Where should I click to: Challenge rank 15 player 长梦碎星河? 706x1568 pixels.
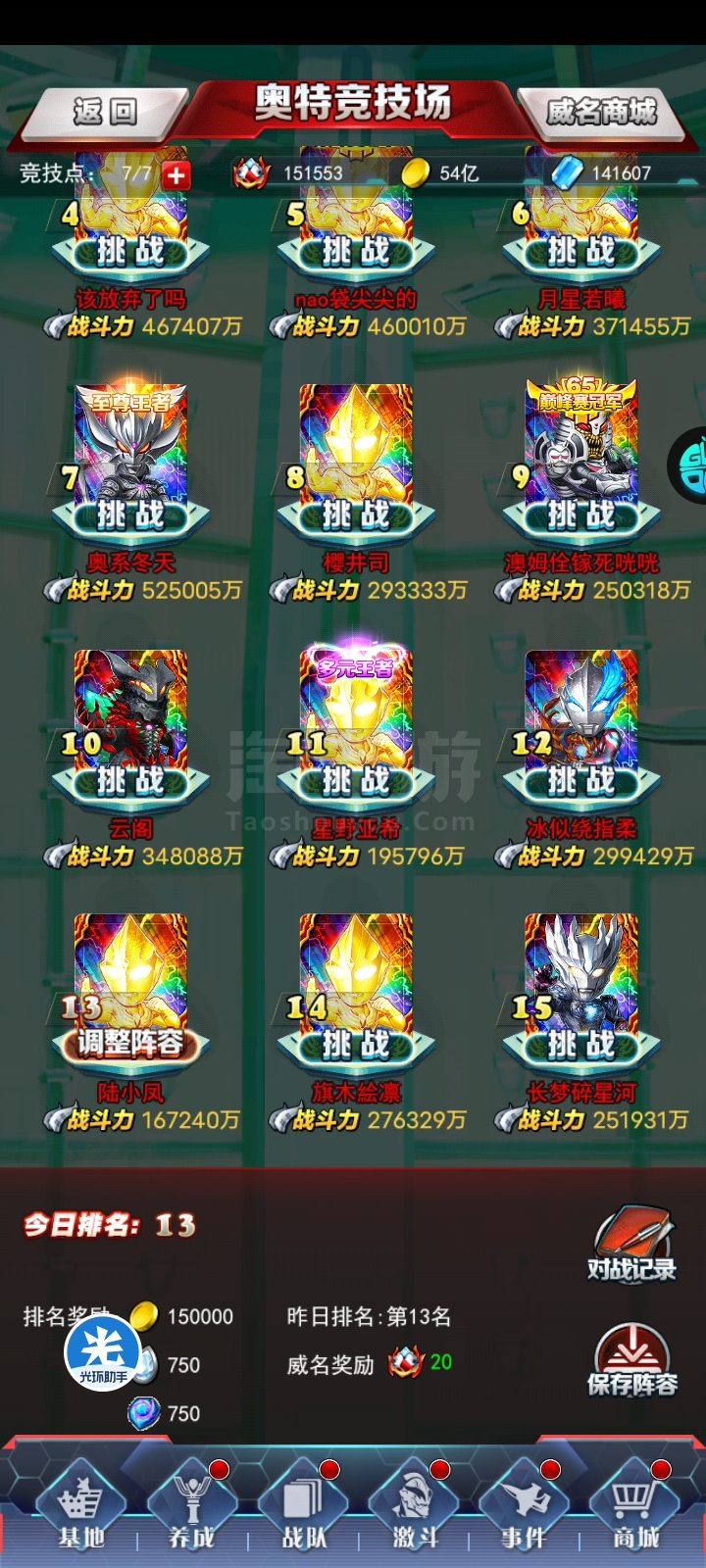coord(581,1044)
